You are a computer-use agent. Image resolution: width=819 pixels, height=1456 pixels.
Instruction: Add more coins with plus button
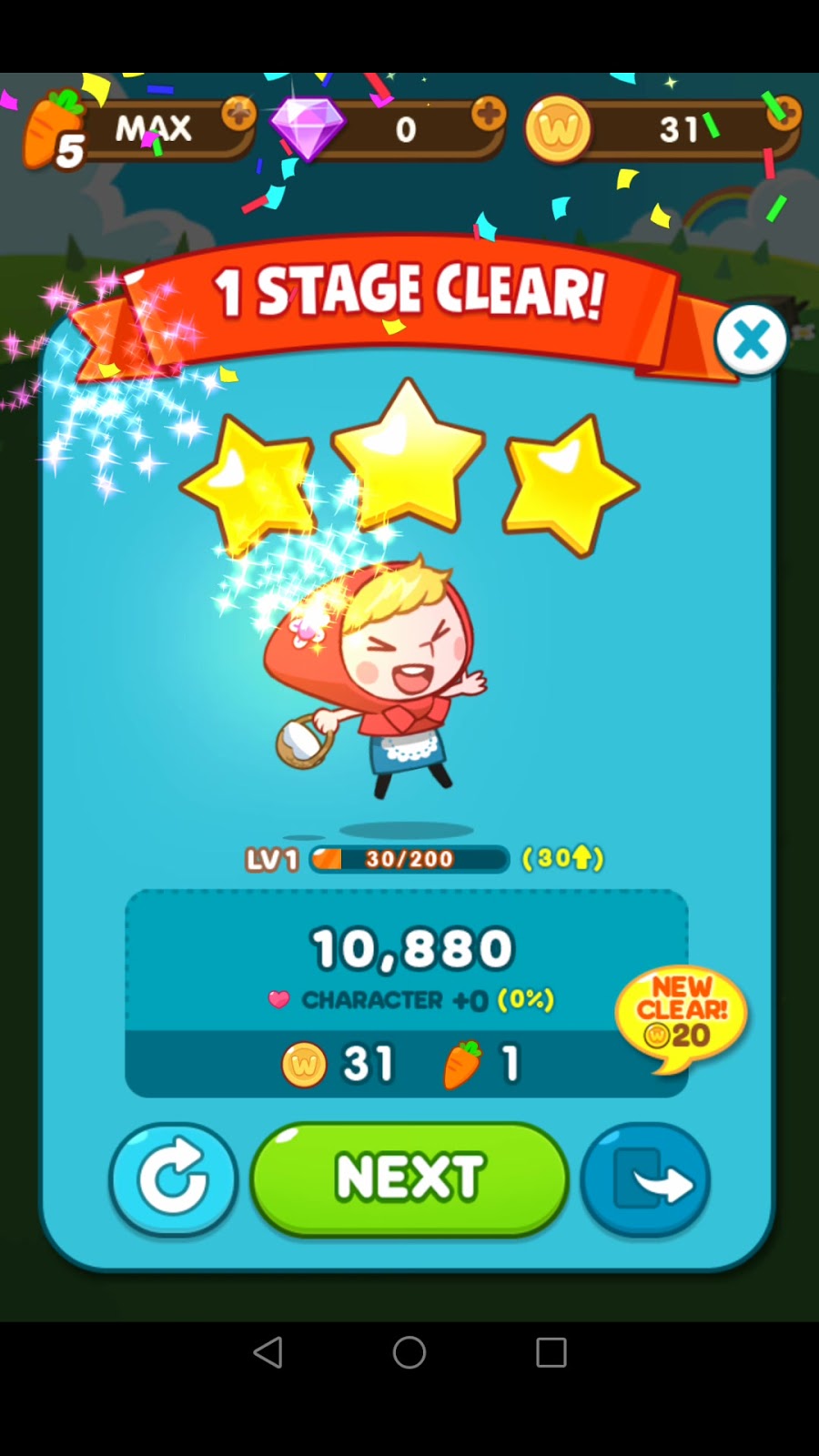pyautogui.click(x=784, y=113)
